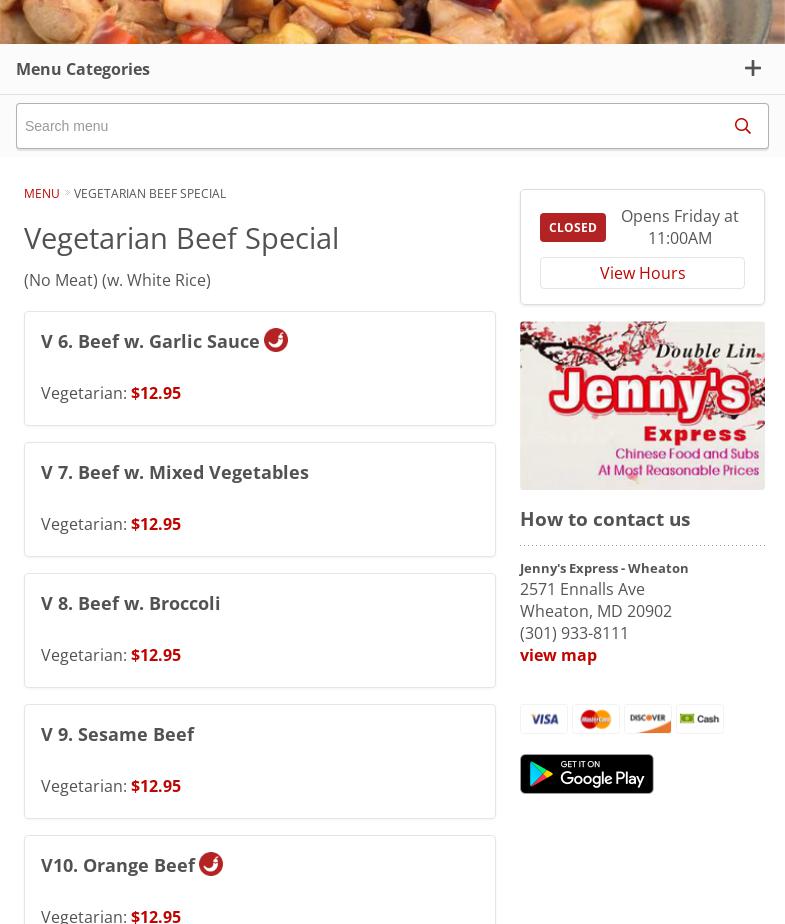Click the view map link
The height and width of the screenshot is (924, 785).
tap(558, 655)
